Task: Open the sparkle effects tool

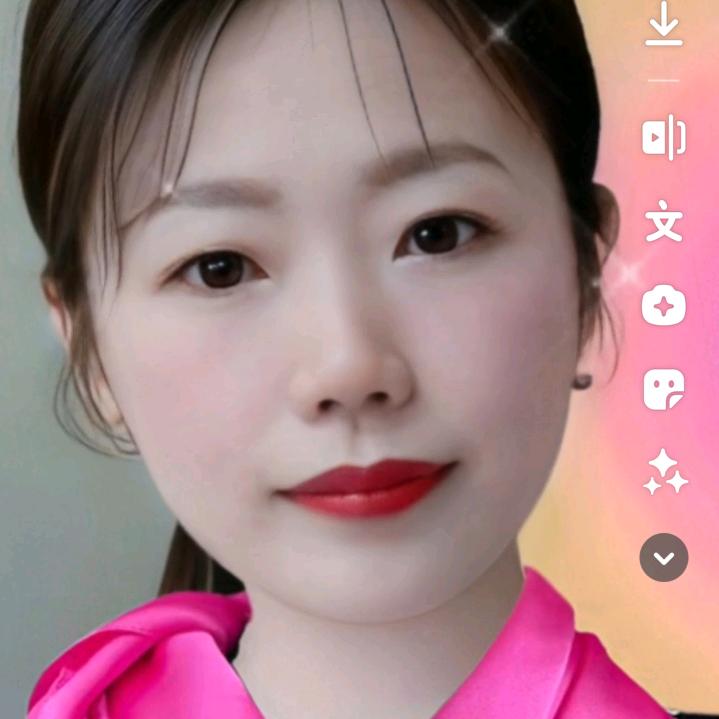Action: pyautogui.click(x=664, y=471)
